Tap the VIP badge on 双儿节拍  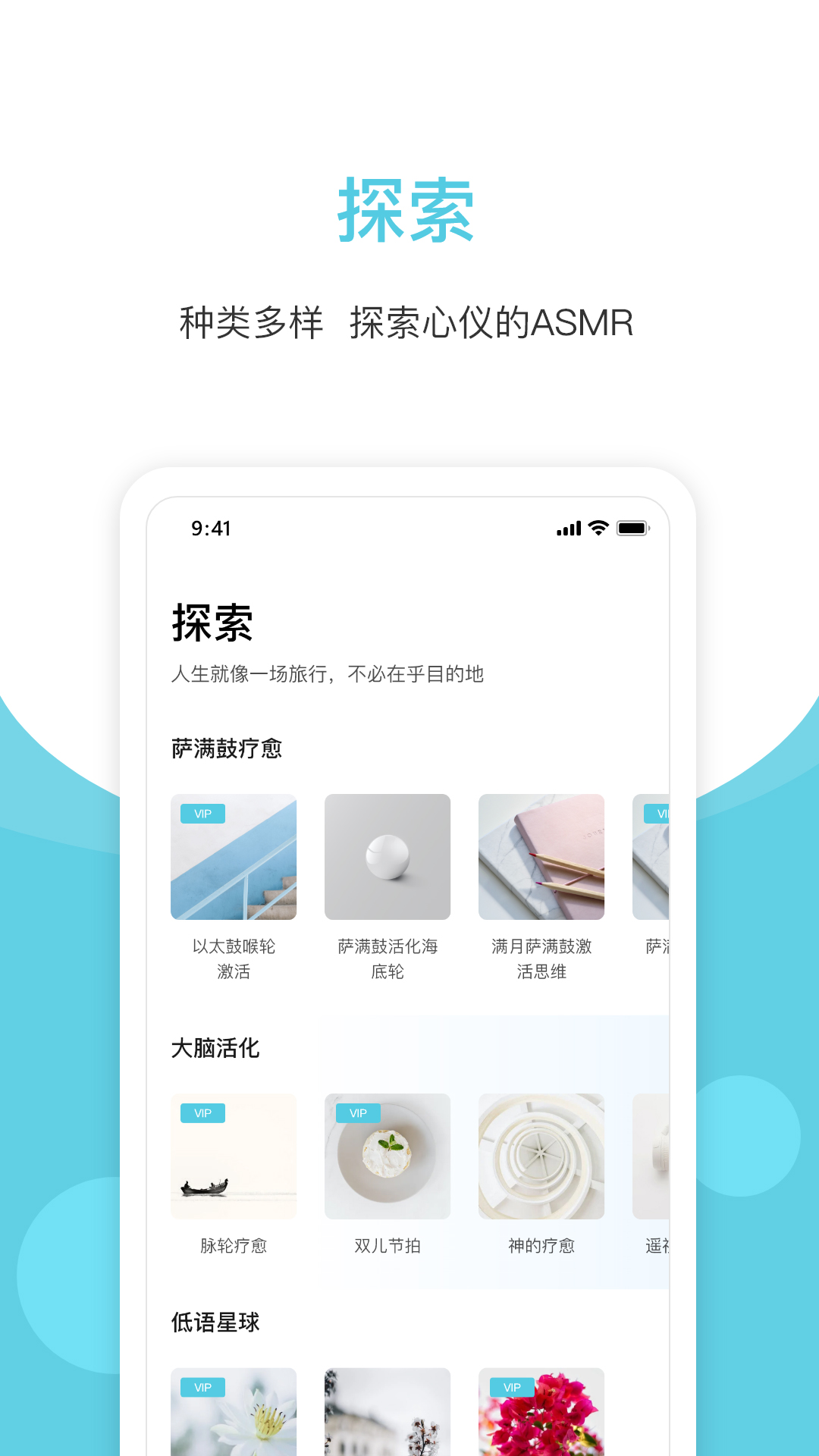[x=356, y=1112]
